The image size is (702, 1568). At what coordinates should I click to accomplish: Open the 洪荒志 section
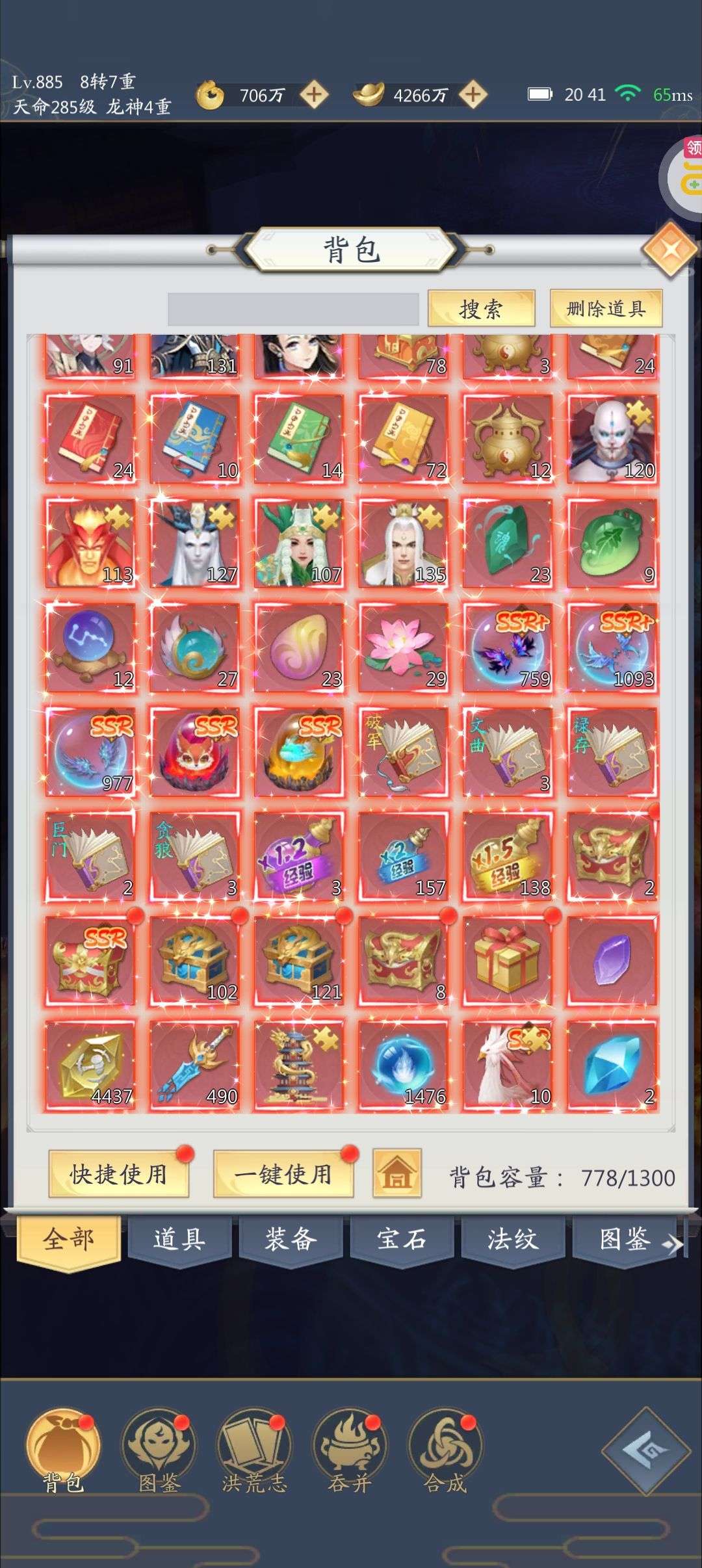[254, 1451]
